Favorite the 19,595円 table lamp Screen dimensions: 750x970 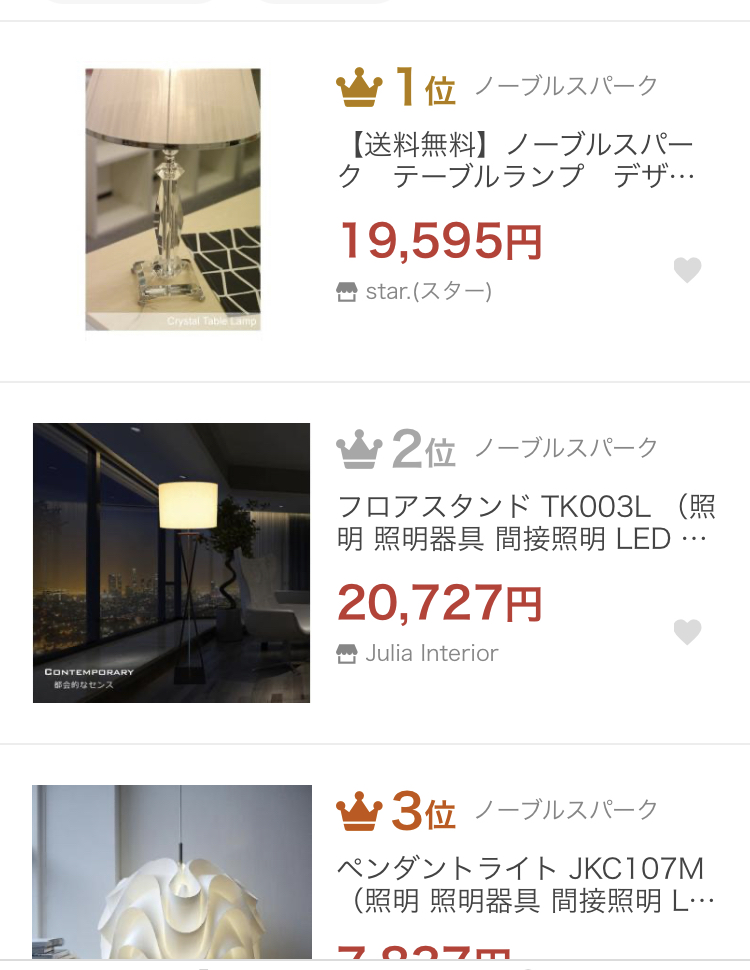pos(687,270)
